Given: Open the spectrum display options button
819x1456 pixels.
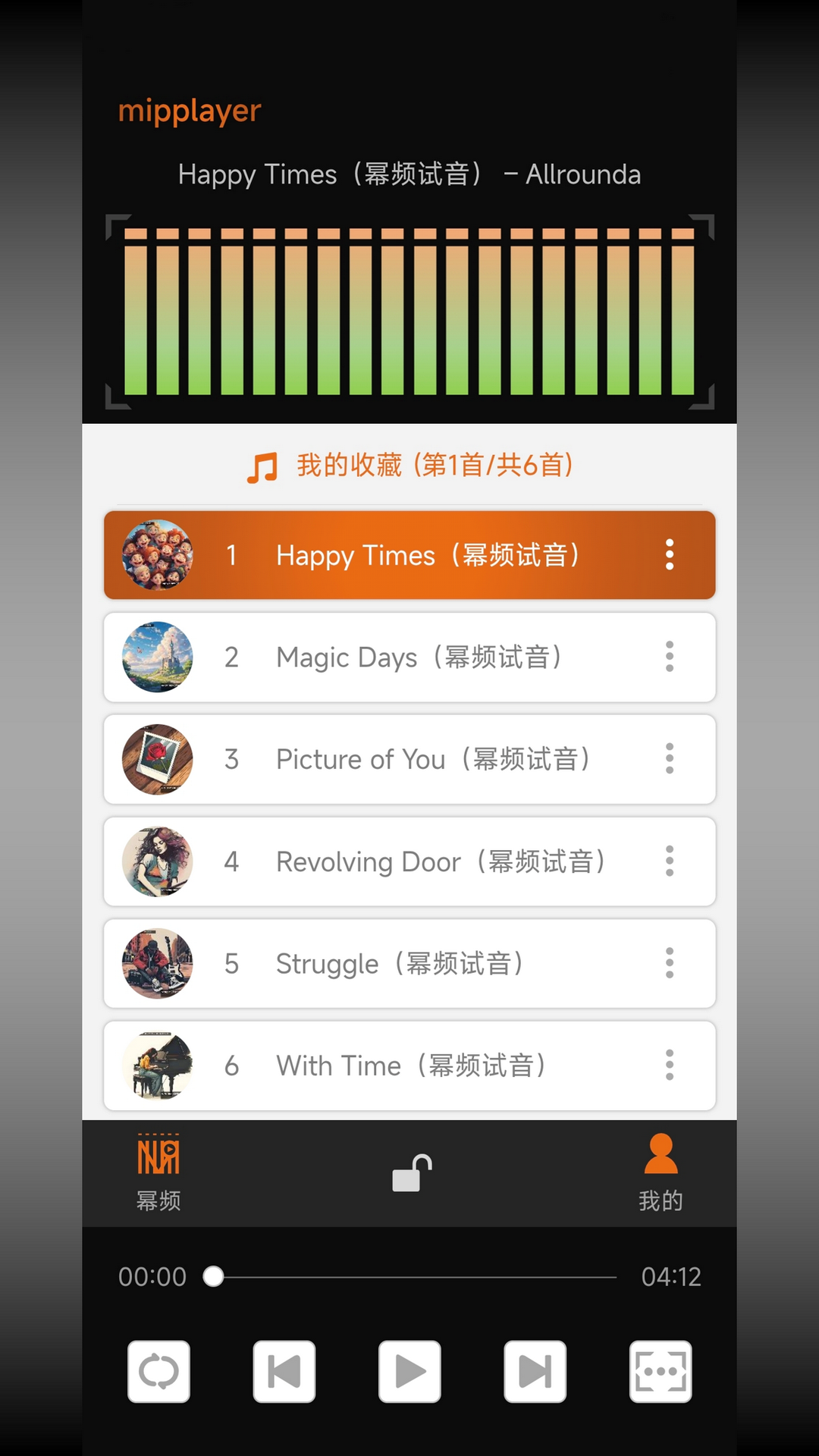Looking at the screenshot, I should pyautogui.click(x=661, y=1371).
